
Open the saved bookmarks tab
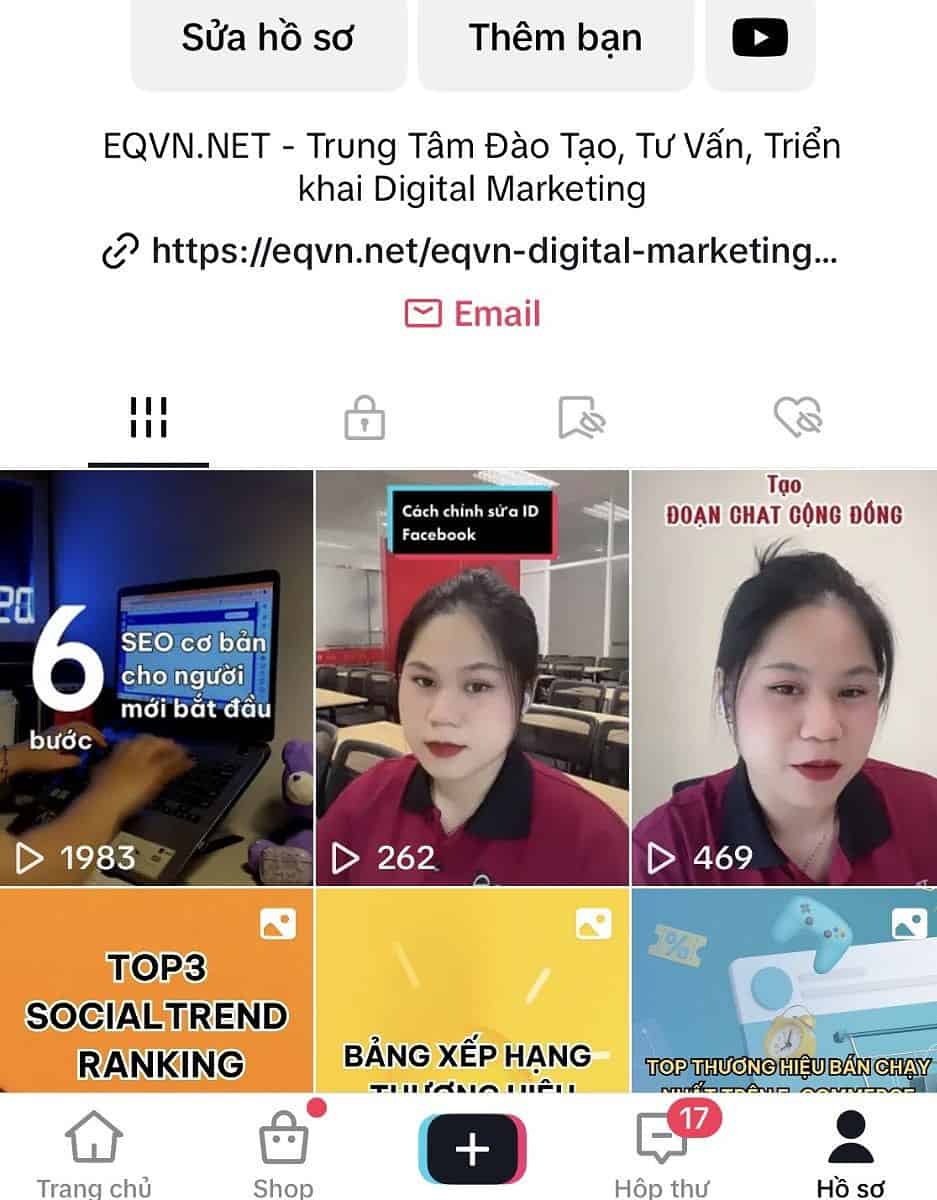[581, 418]
